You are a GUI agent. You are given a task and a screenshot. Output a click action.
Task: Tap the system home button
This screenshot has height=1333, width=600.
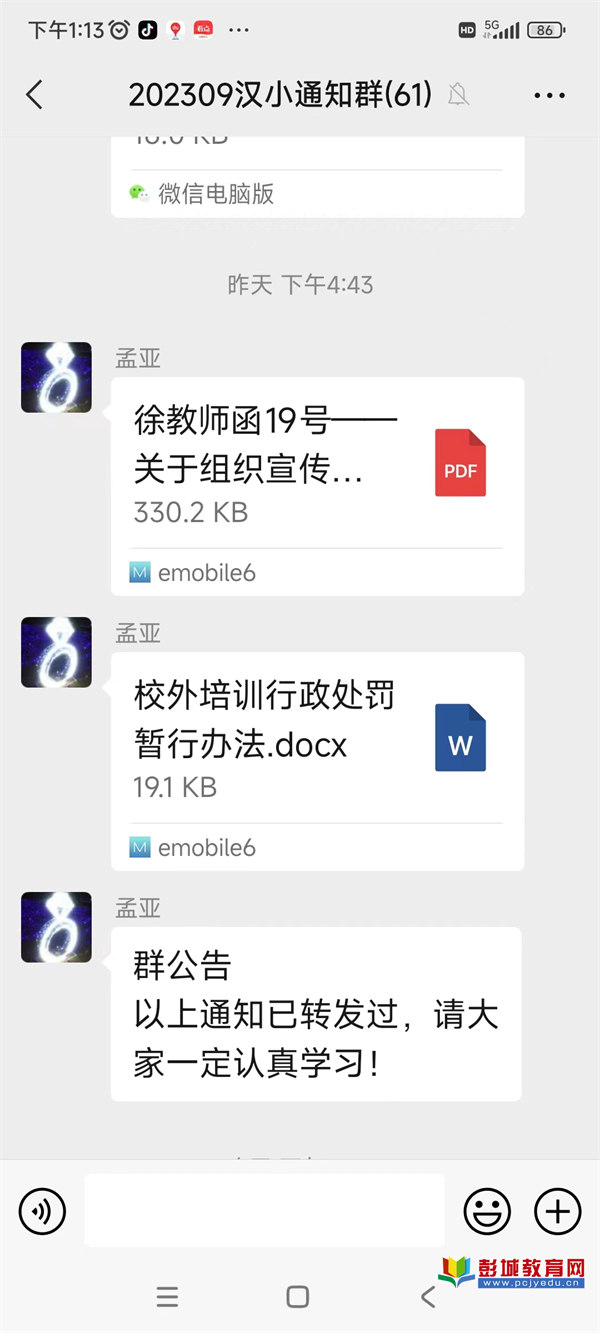tap(297, 1297)
